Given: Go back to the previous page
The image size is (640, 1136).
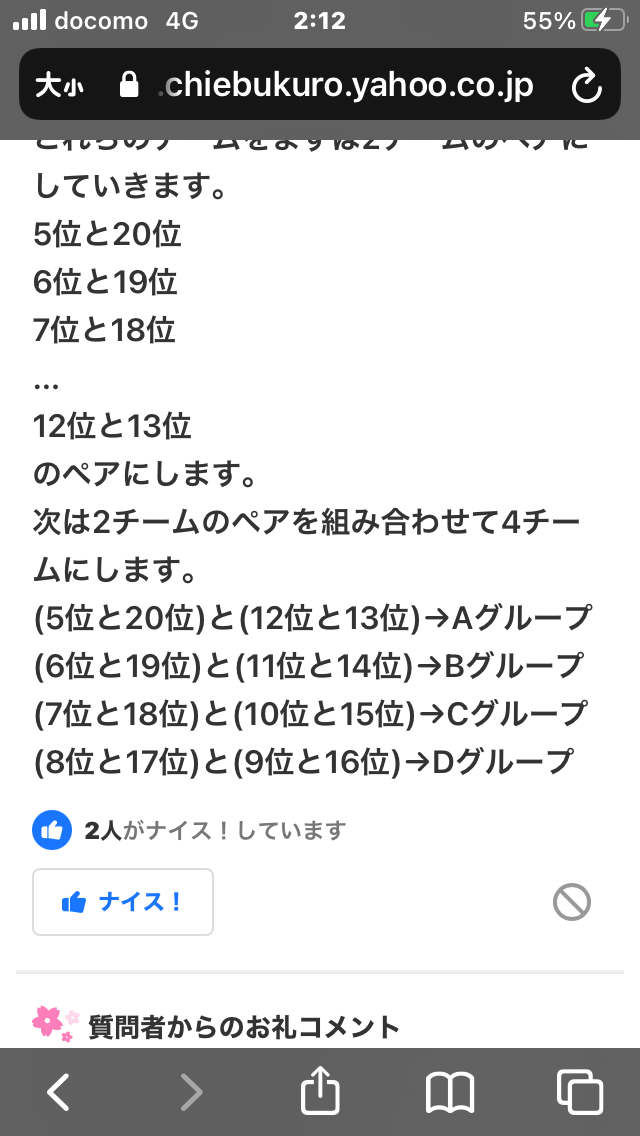Looking at the screenshot, I should [x=59, y=1091].
